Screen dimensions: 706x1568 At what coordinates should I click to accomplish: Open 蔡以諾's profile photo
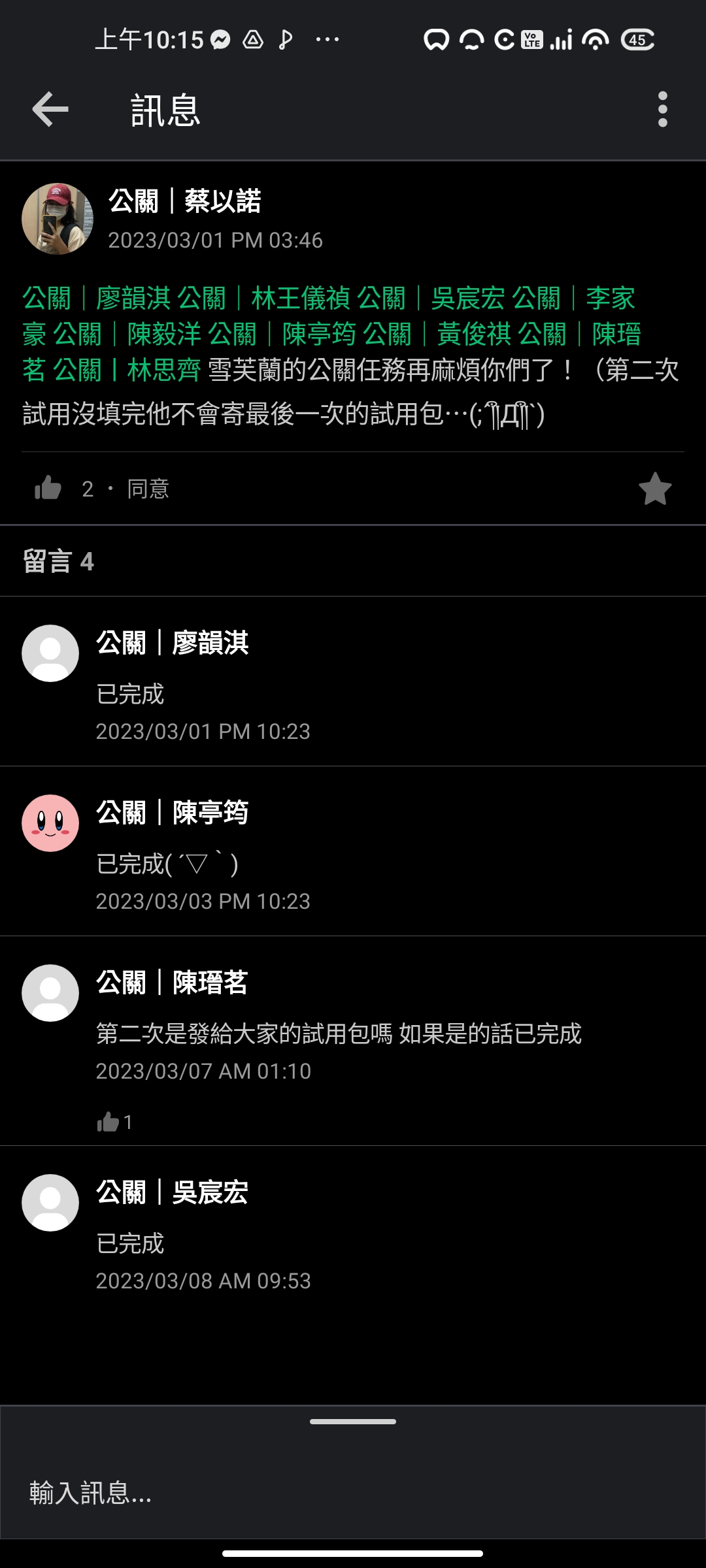(58, 219)
